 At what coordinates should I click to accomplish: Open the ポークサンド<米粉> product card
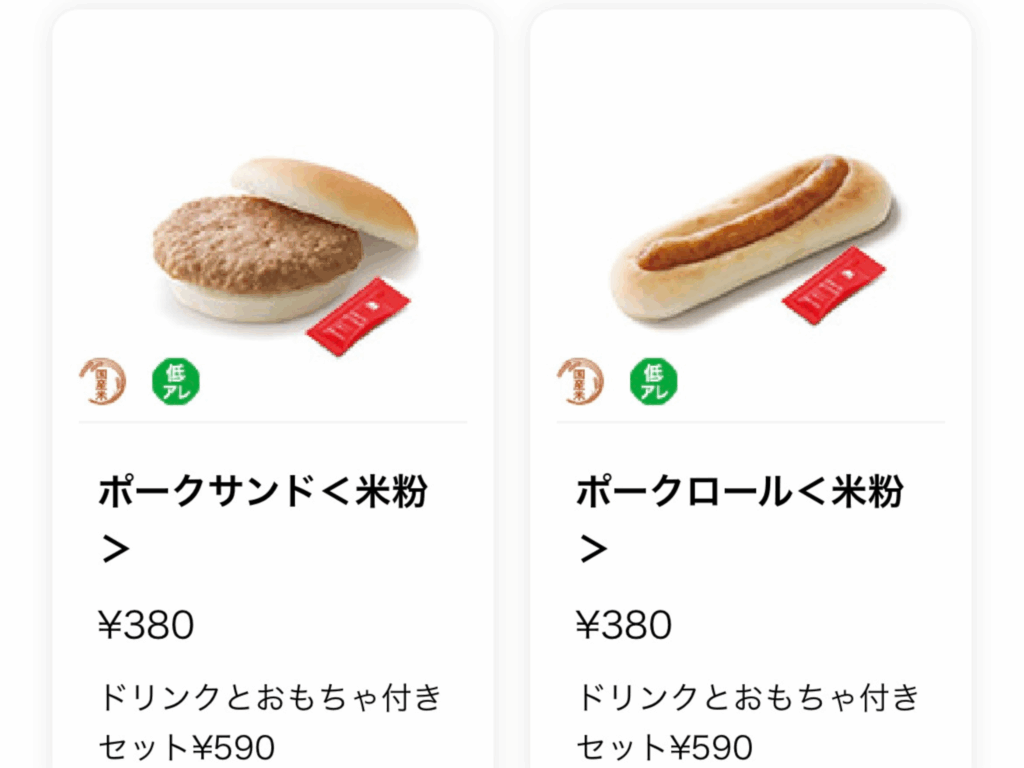272,400
